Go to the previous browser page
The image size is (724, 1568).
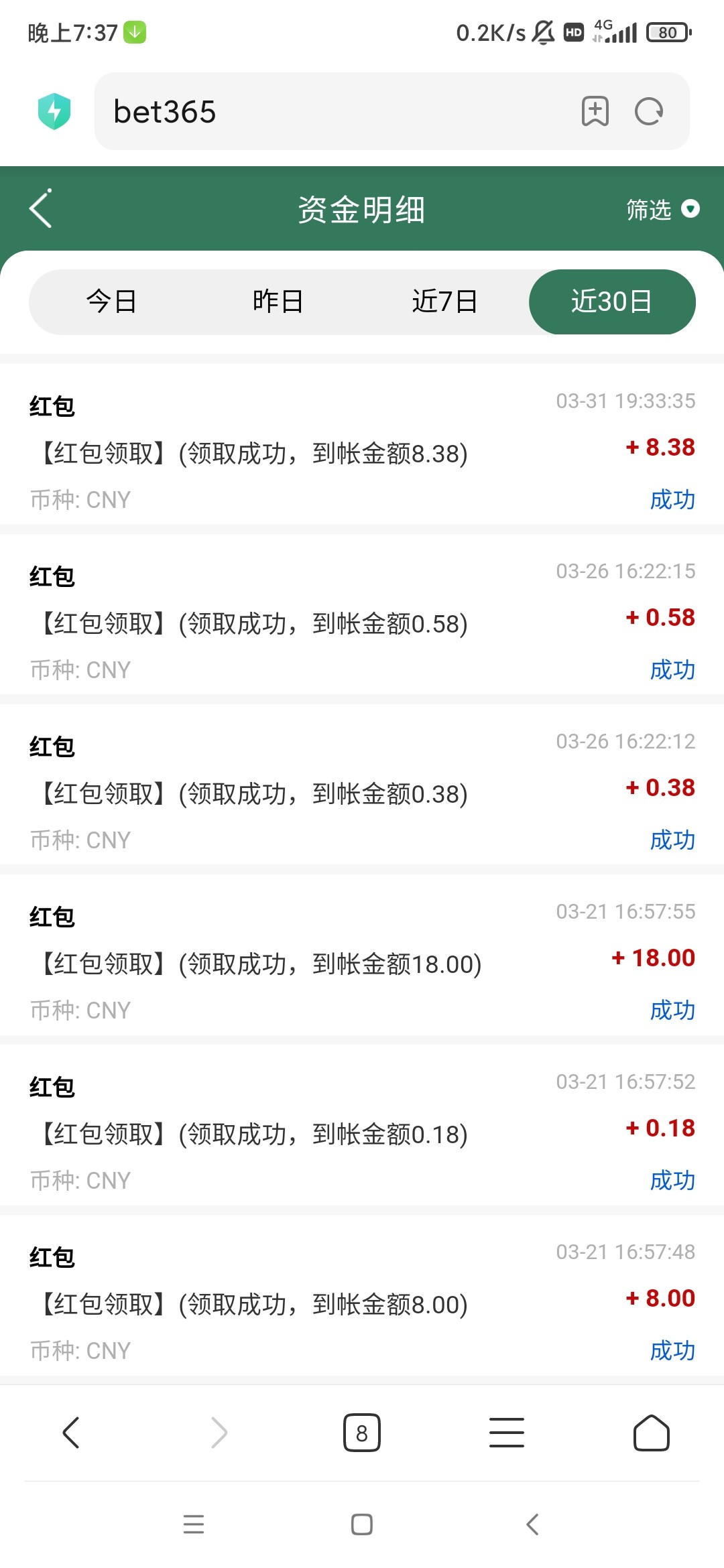71,1433
